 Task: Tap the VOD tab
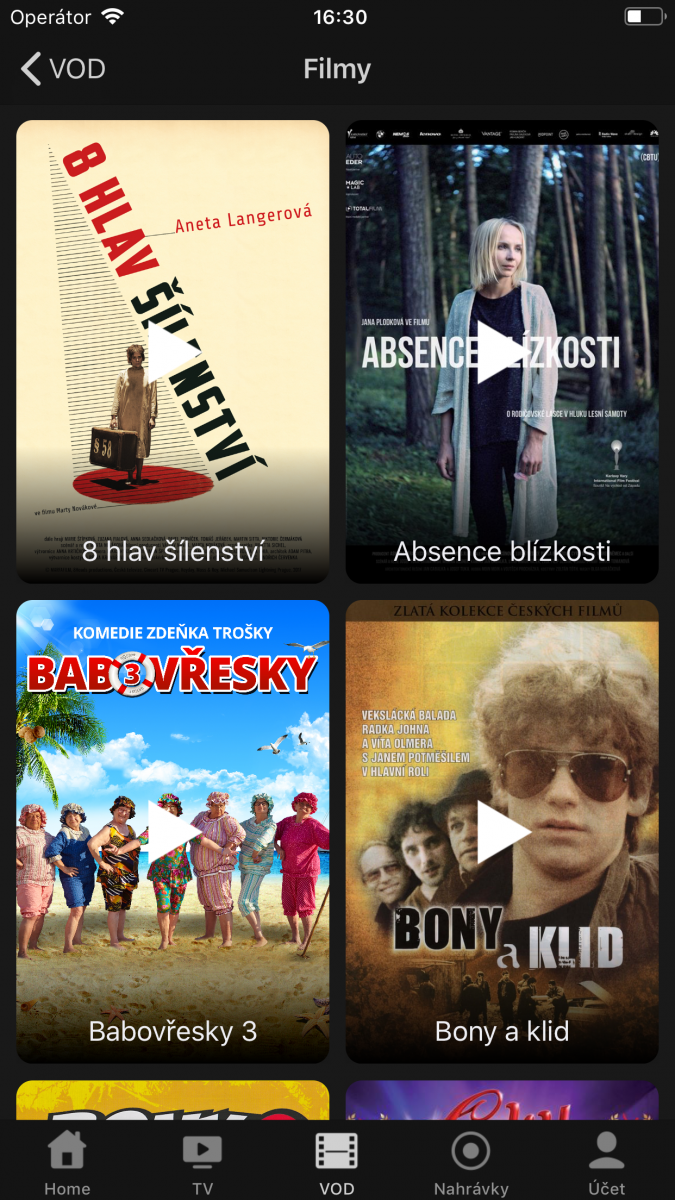click(x=337, y=1163)
